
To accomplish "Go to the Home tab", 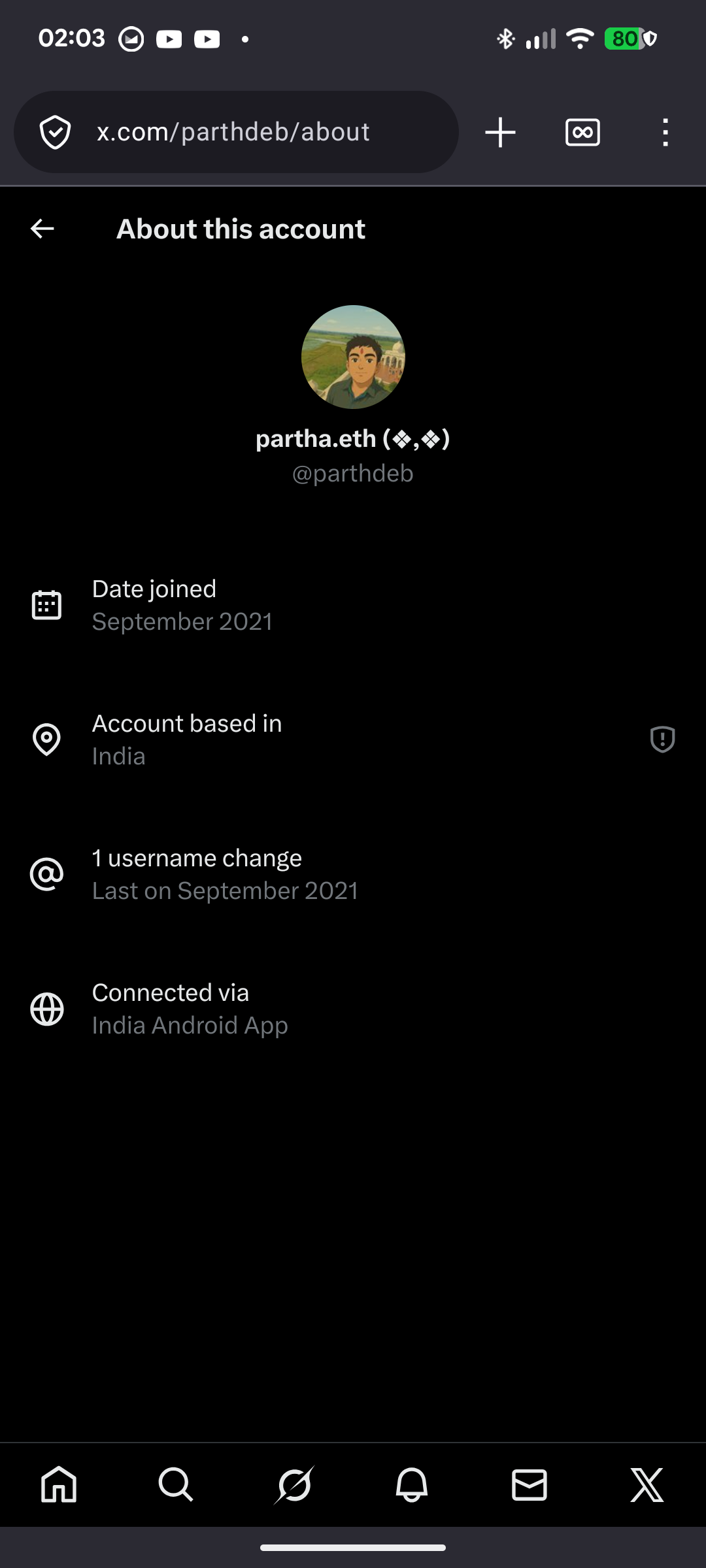I will pyautogui.click(x=59, y=1484).
